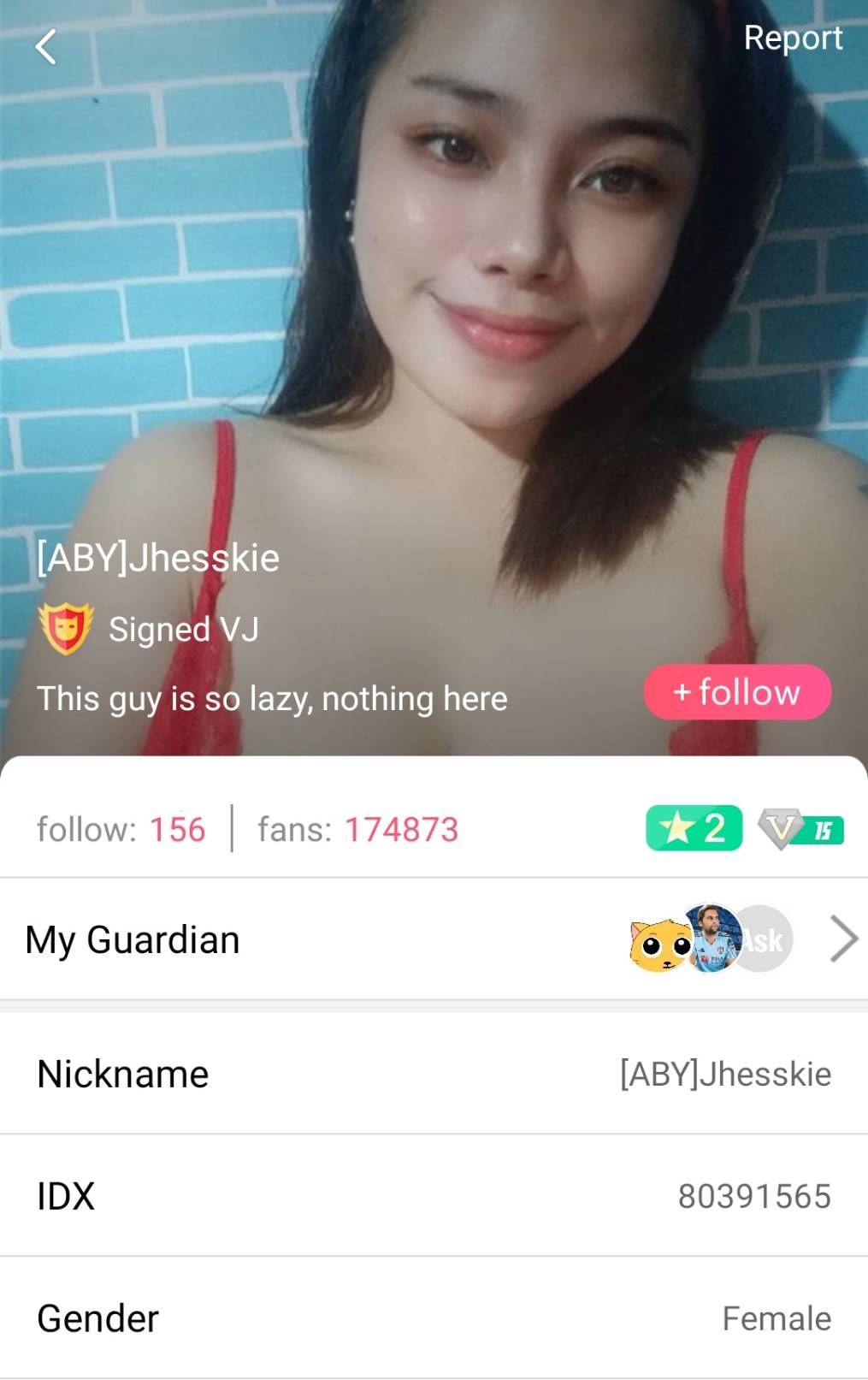
Task: Open the My Guardian row
Action: click(434, 939)
